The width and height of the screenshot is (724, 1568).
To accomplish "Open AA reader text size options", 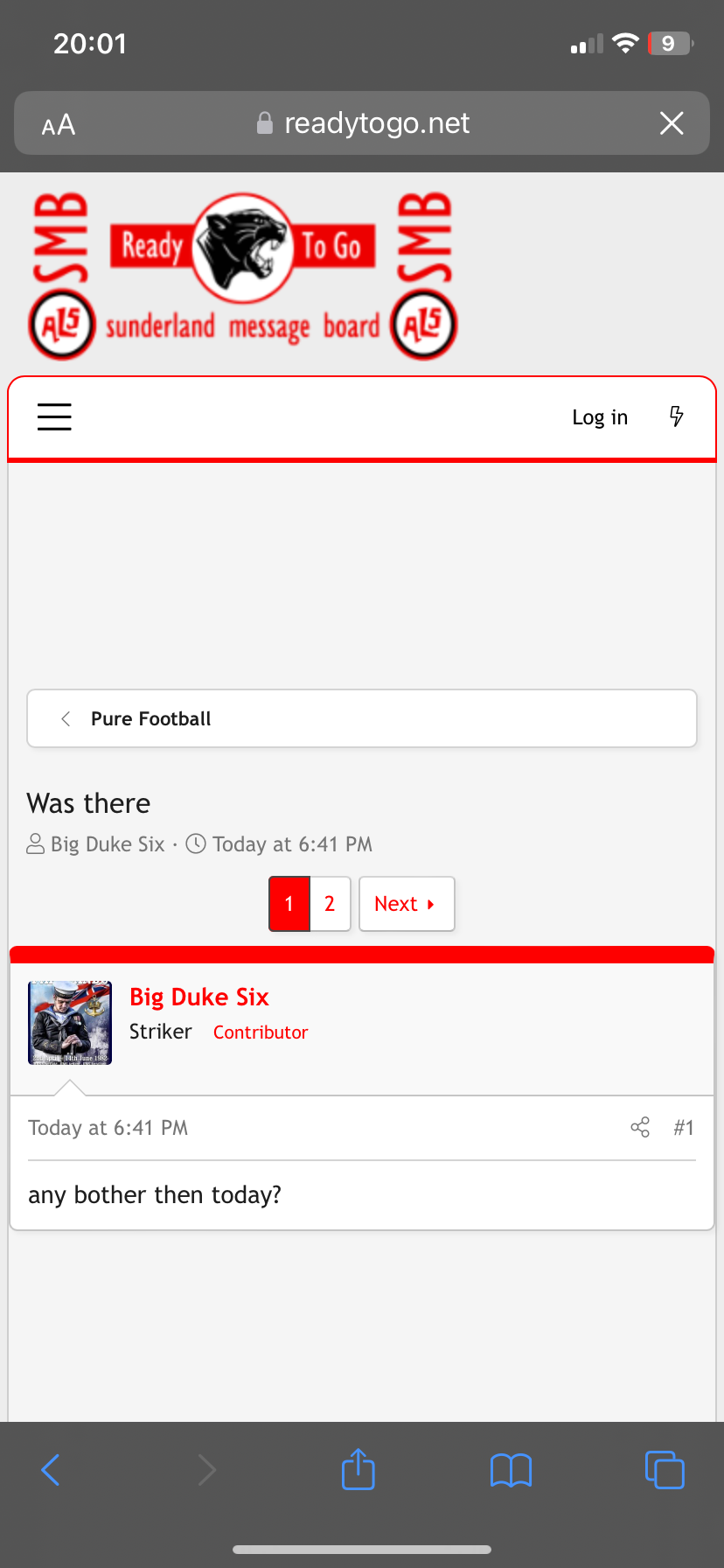I will tap(59, 125).
